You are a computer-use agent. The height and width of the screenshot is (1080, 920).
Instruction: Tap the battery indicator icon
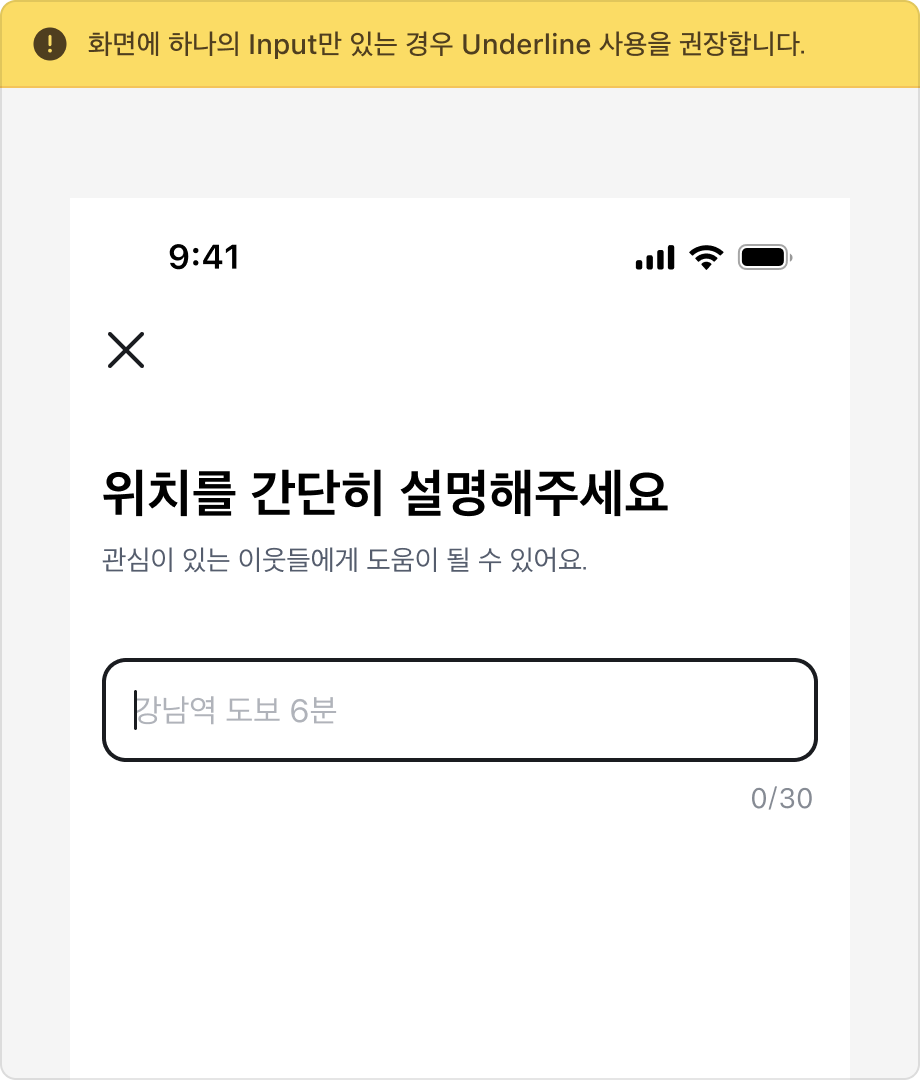pyautogui.click(x=762, y=258)
